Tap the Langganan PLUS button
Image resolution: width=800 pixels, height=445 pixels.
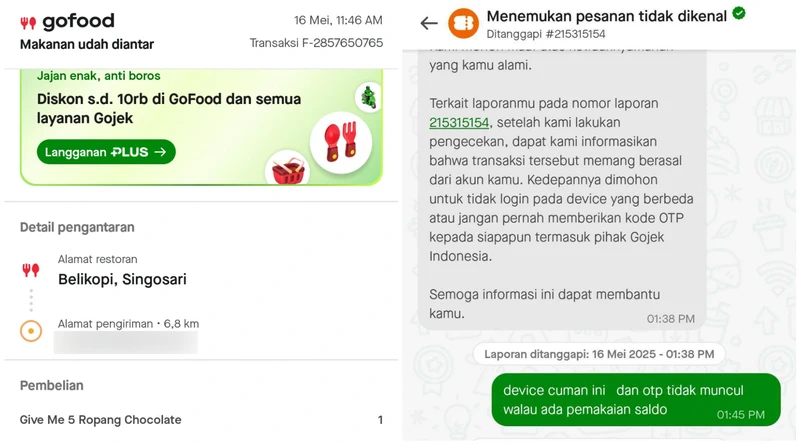pos(107,152)
